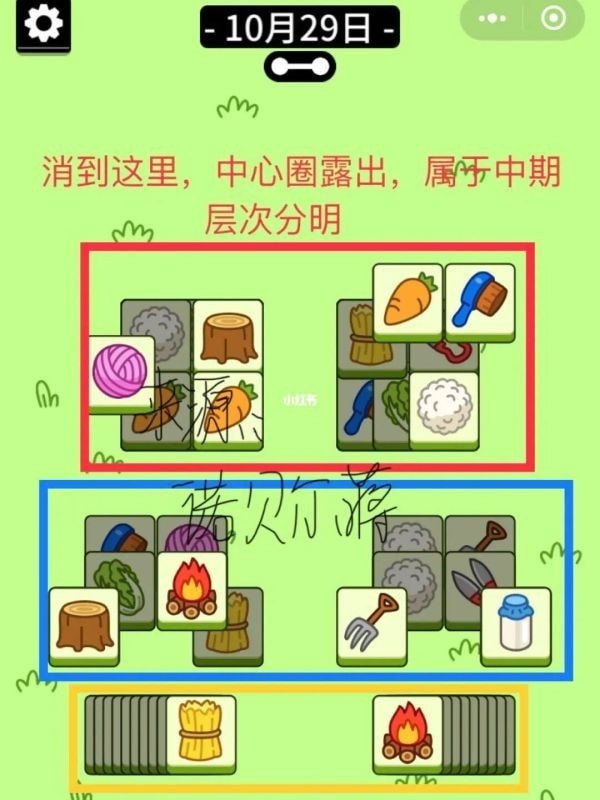The width and height of the screenshot is (600, 800).
Task: Select the blue brush tile
Action: point(480,303)
